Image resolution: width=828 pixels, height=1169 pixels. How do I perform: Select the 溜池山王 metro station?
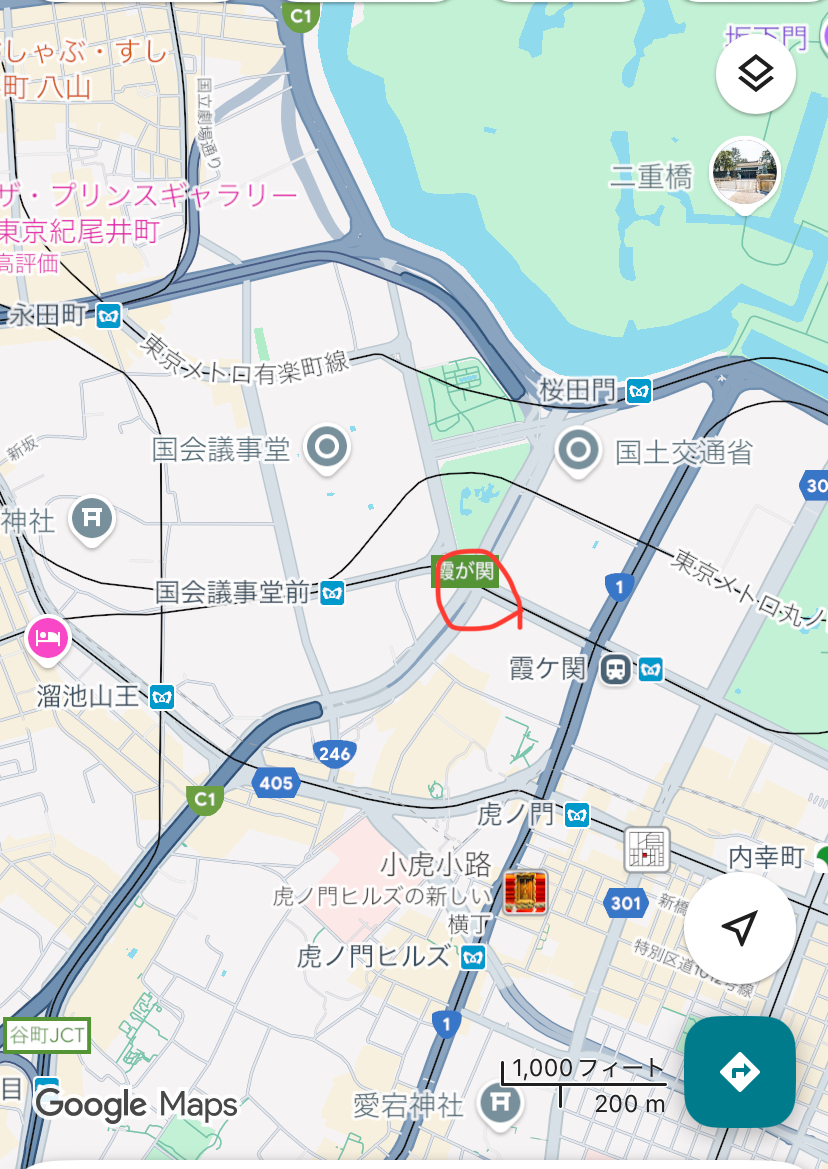(x=162, y=696)
